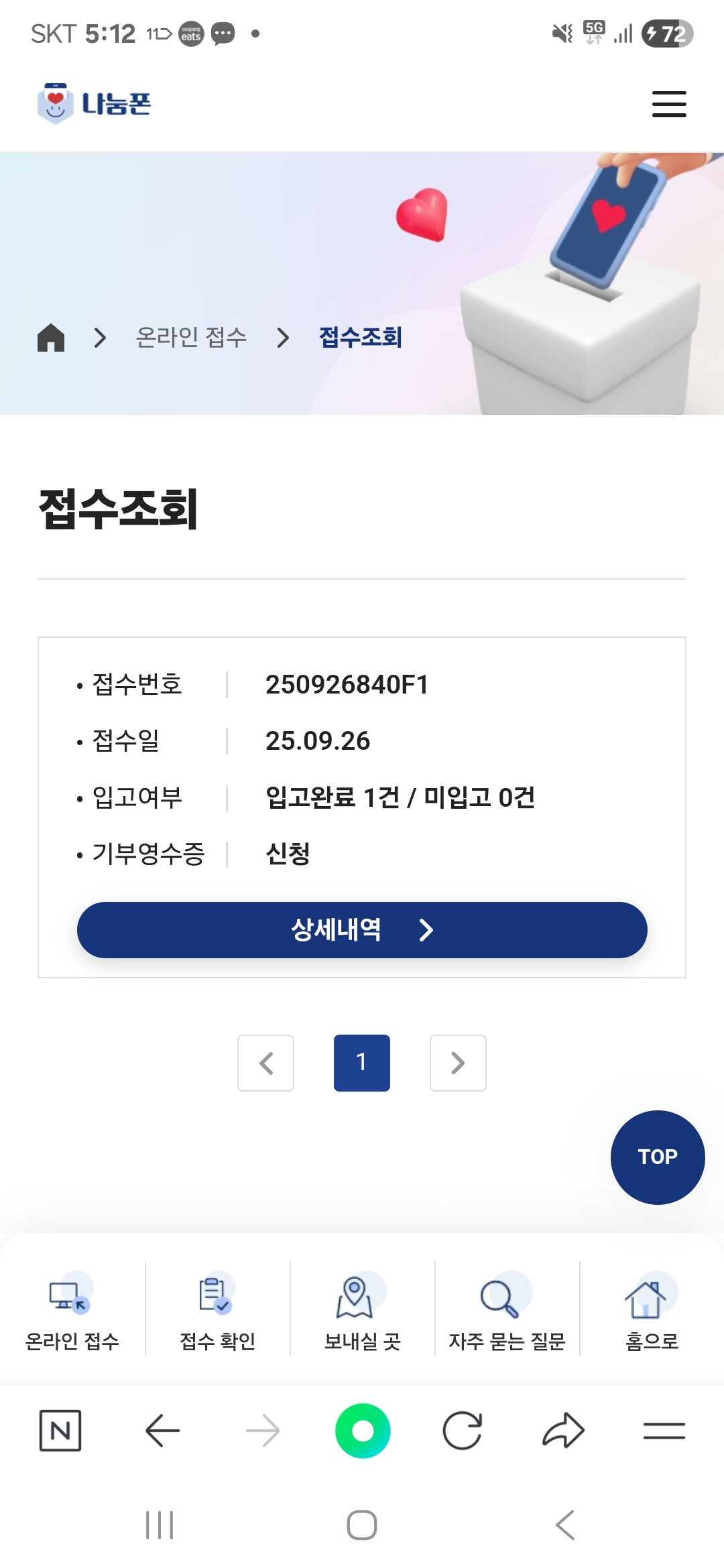
Task: Share this page from browser toolbar
Action: coord(563,1431)
